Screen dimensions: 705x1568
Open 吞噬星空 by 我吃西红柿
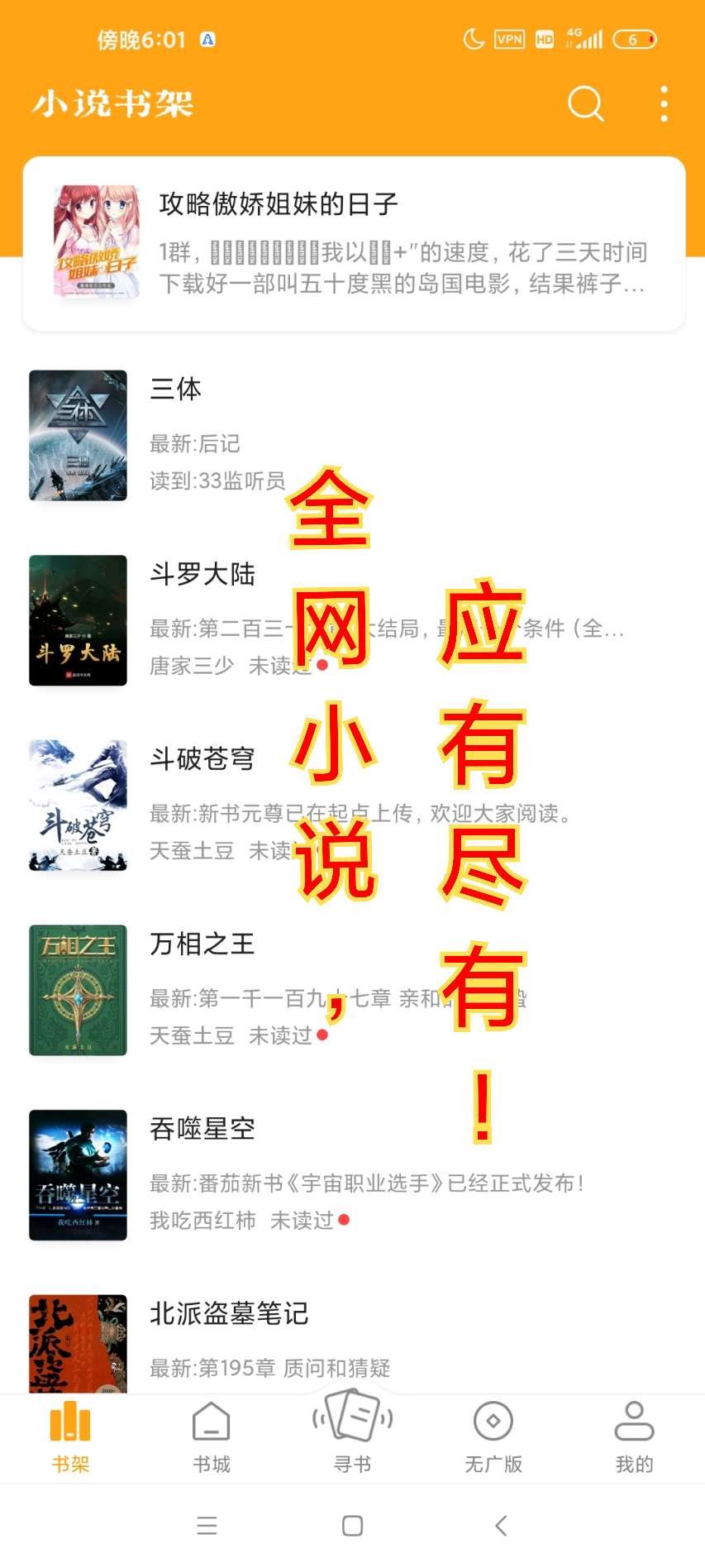[x=202, y=1129]
